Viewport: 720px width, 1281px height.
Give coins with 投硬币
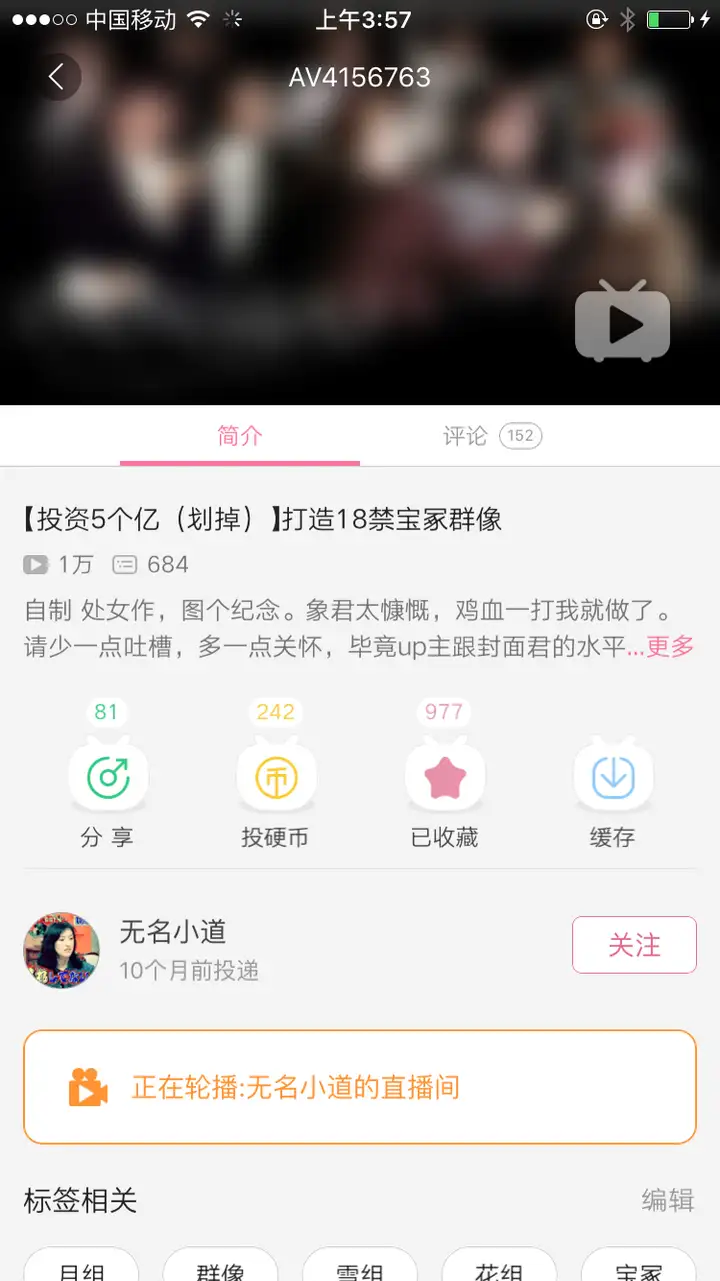pos(275,778)
